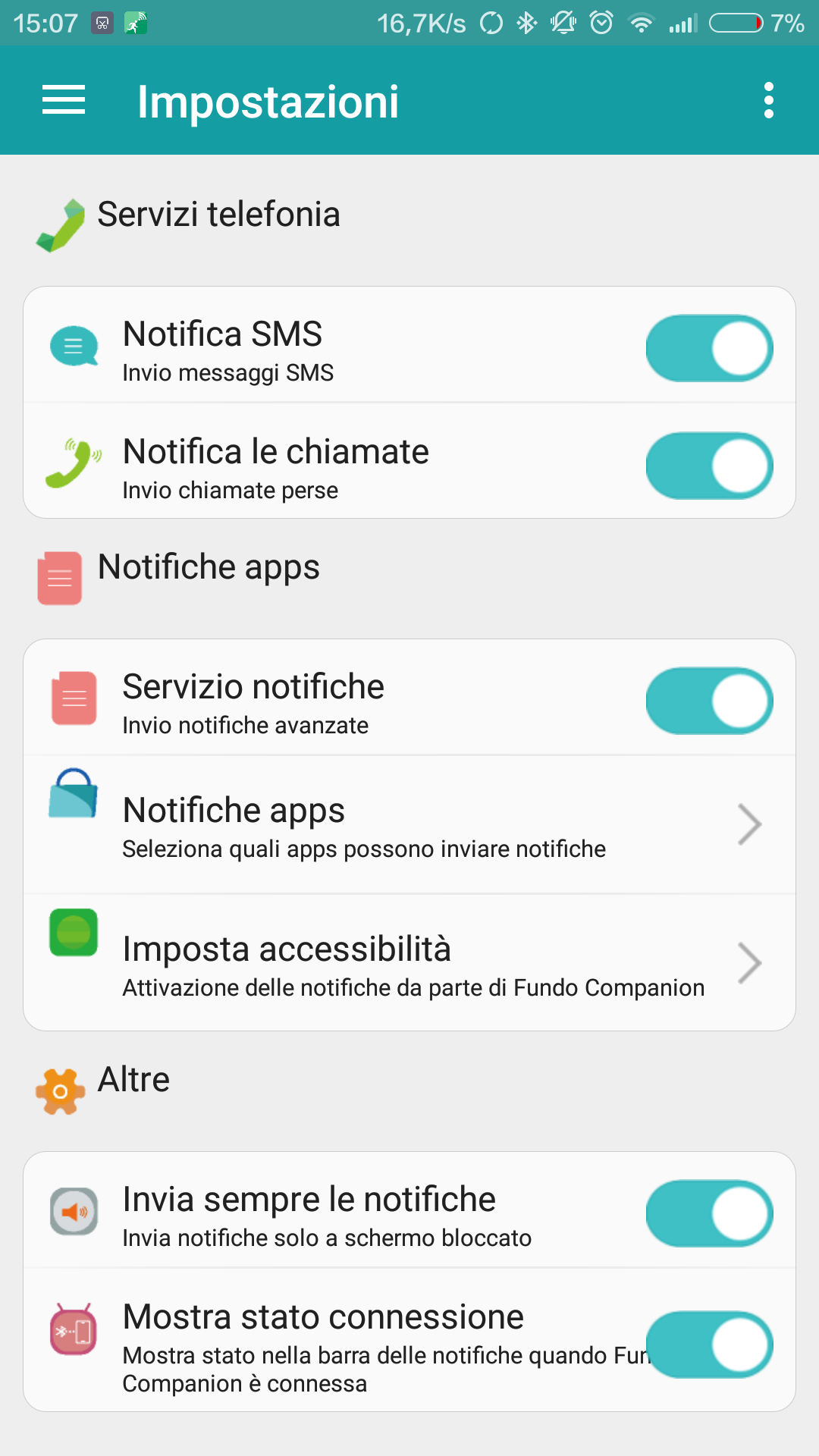Open the hamburger drawer menu

coord(64,100)
